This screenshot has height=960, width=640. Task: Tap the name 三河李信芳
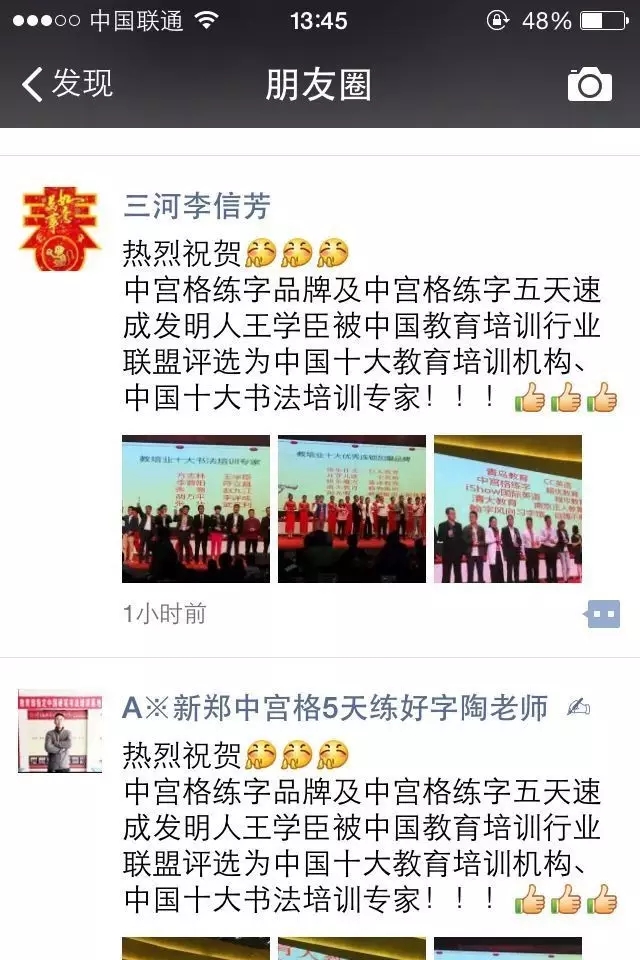[196, 206]
